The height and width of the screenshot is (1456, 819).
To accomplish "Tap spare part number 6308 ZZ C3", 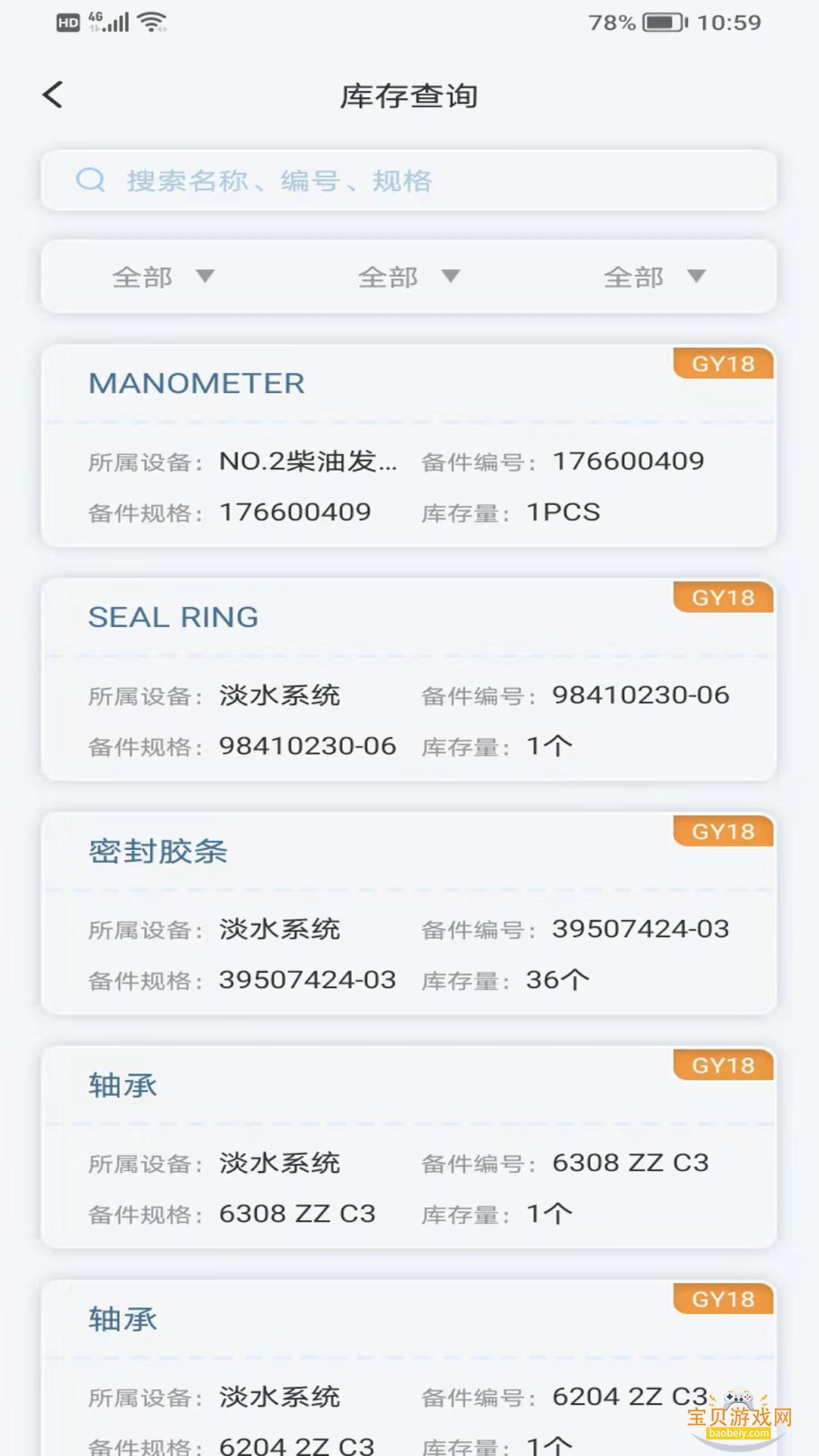I will (x=630, y=1162).
